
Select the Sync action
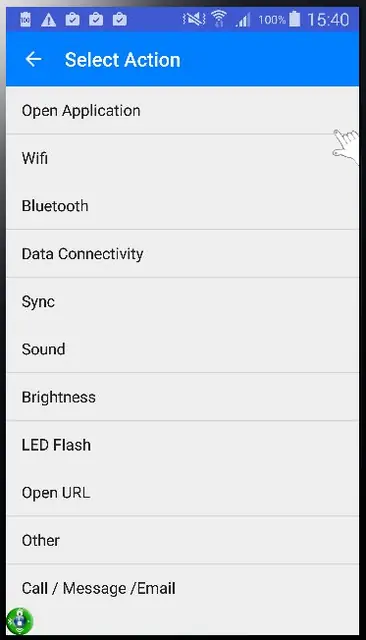click(x=182, y=301)
